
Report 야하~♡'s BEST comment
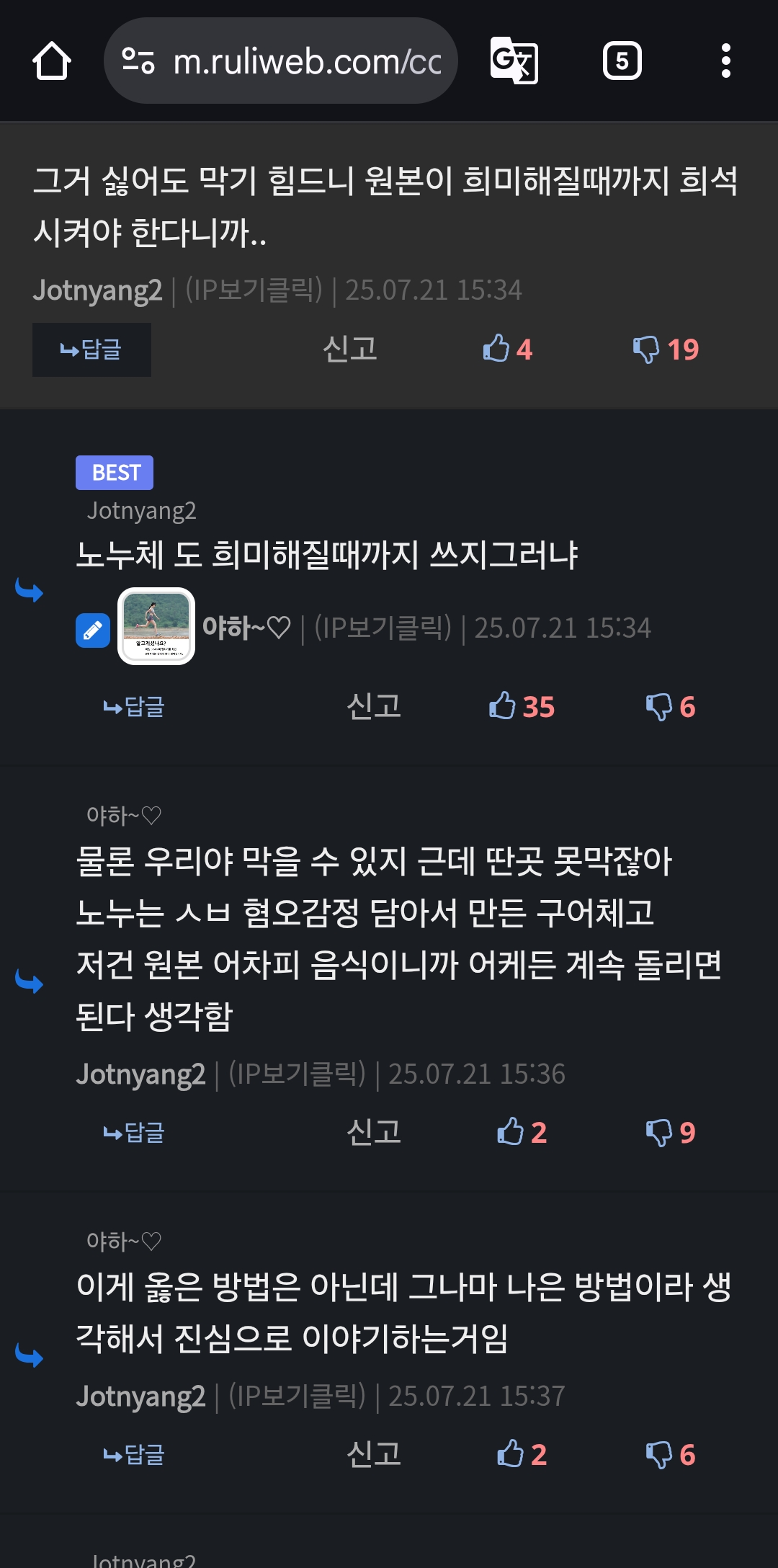[373, 707]
